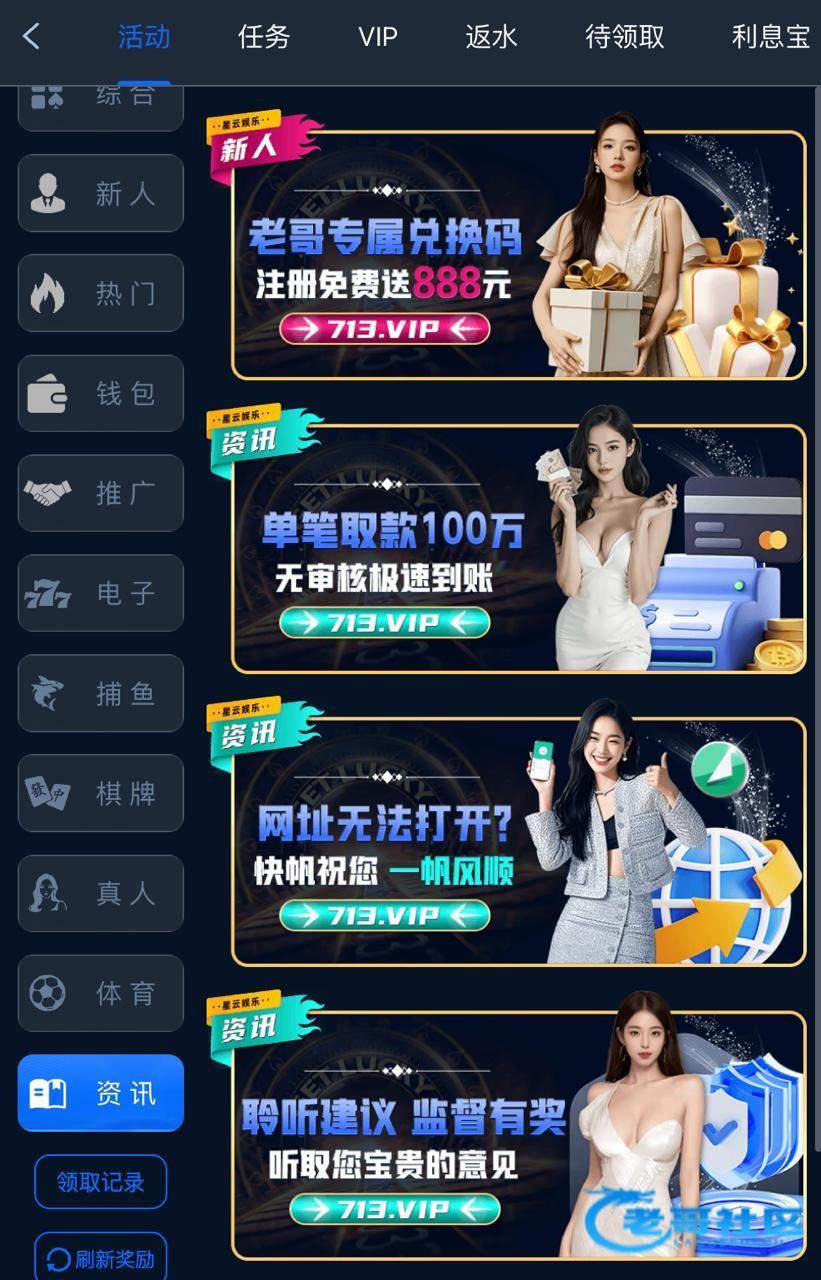Open the 单笔取款100万 promotion banner
The width and height of the screenshot is (821, 1280).
[x=518, y=548]
